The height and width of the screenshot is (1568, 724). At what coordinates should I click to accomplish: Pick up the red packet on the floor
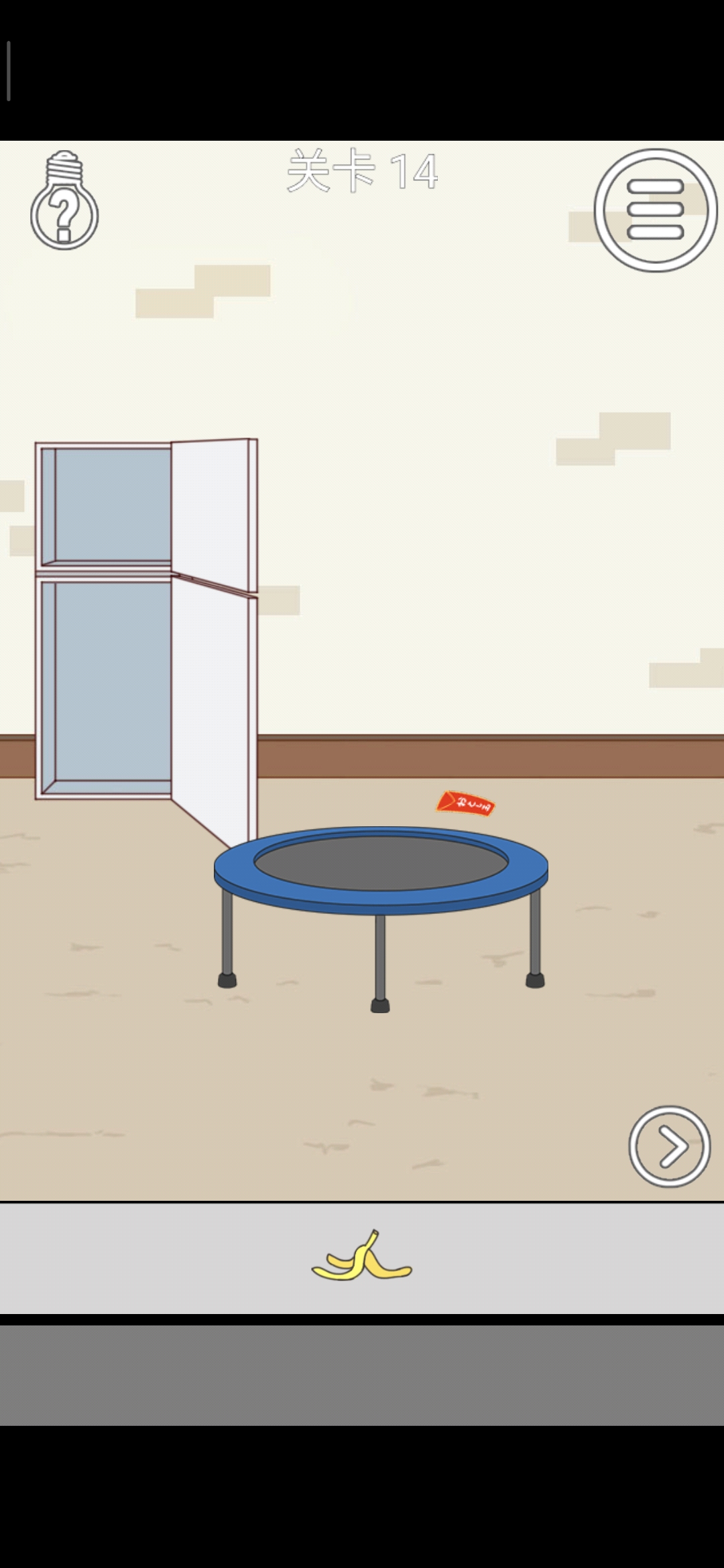tap(466, 803)
